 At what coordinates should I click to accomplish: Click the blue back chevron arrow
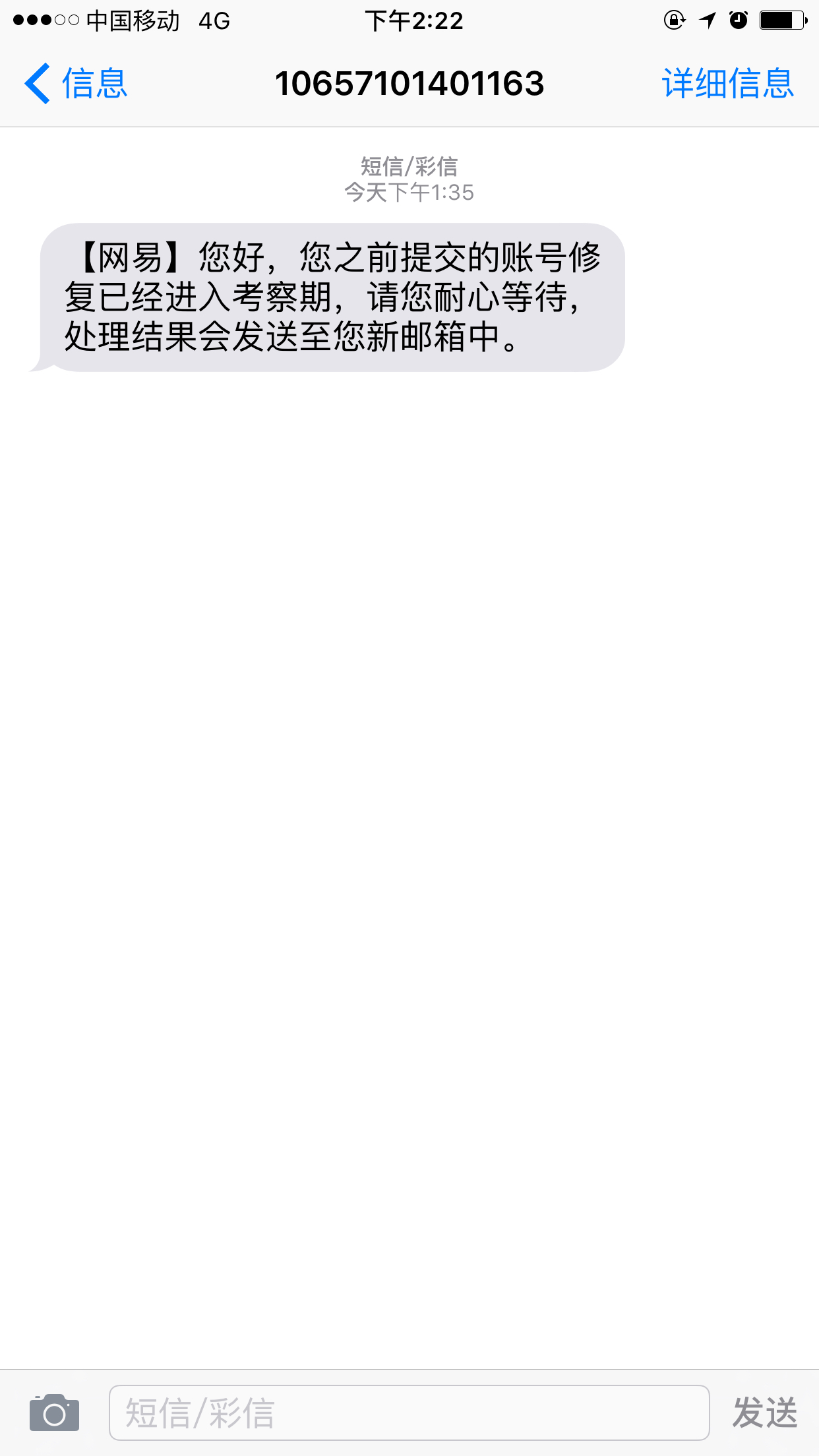36,83
